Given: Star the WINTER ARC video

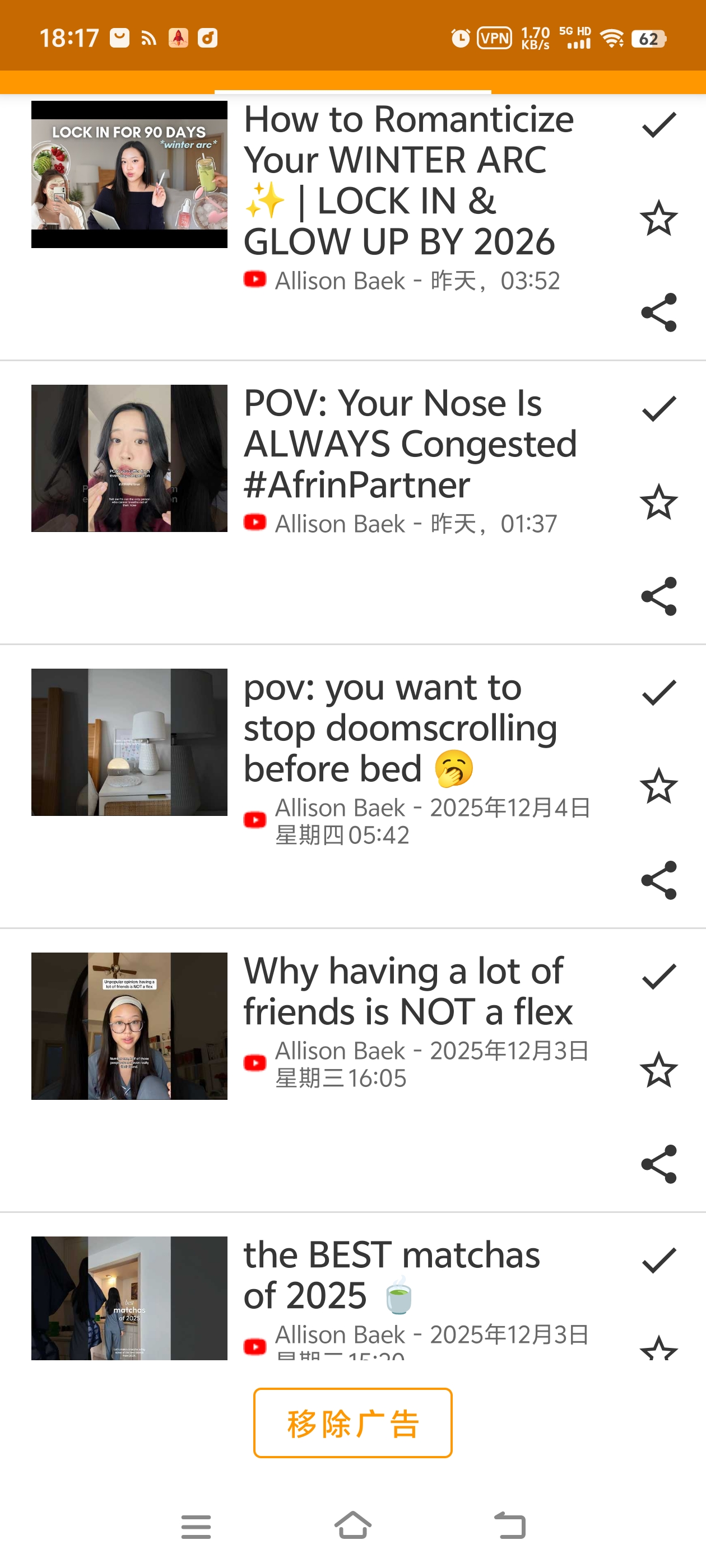Looking at the screenshot, I should (658, 218).
